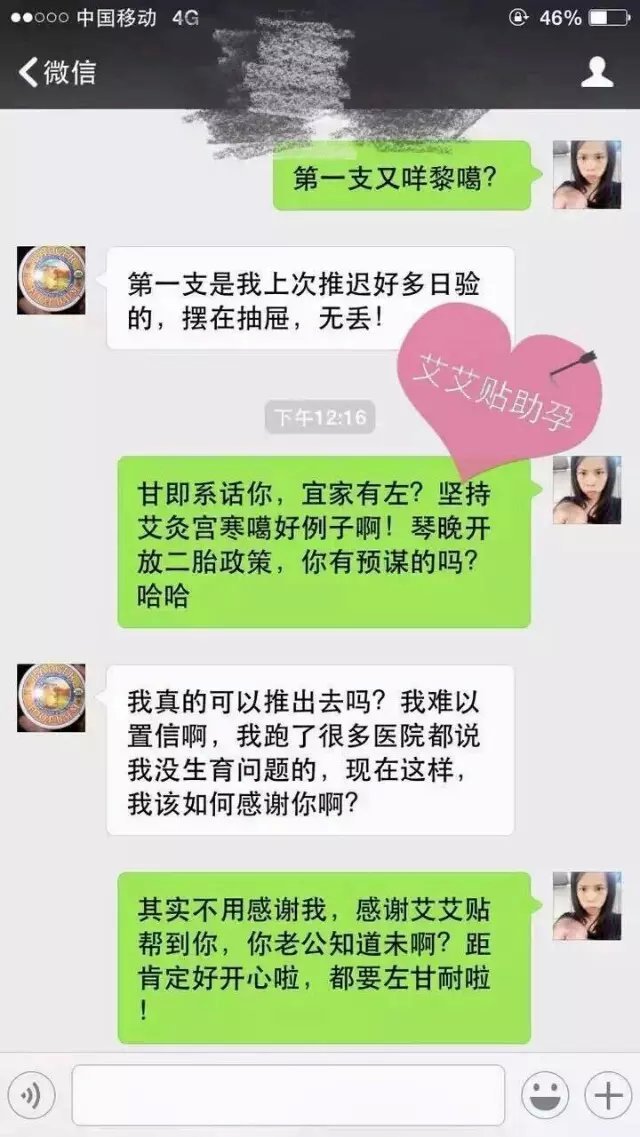This screenshot has width=640, height=1137.
Task: Tap the contact avatar beside 第一支是我上次 message
Action: coord(51,281)
